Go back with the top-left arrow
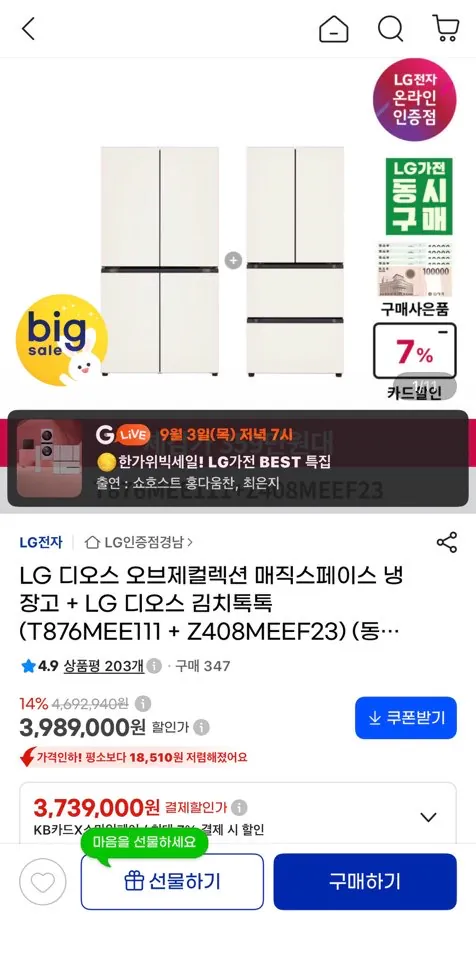This screenshot has height=960, width=476. click(28, 29)
